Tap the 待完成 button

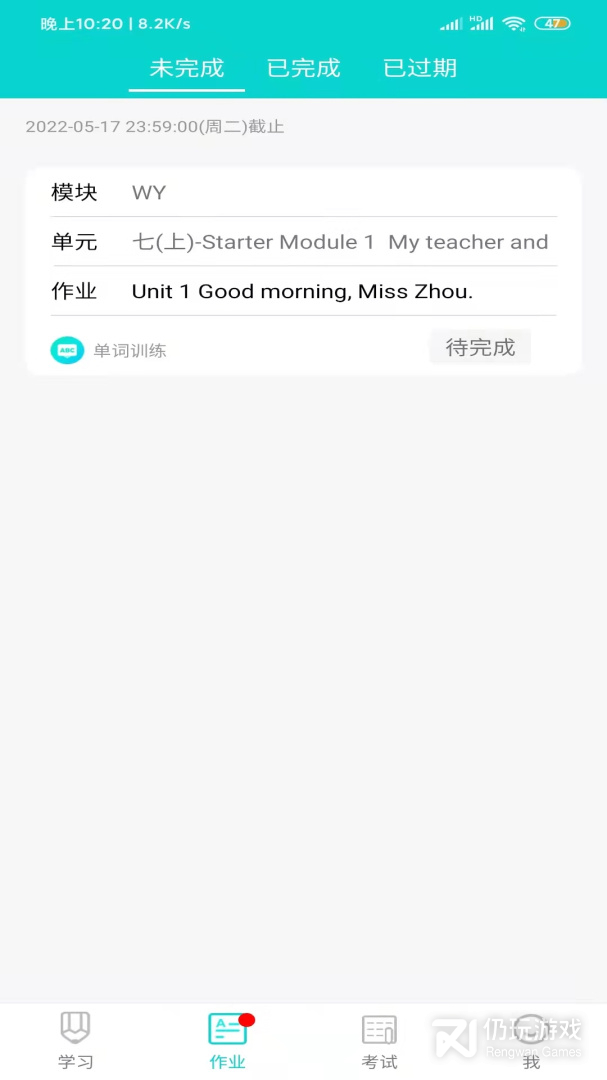[x=480, y=347]
